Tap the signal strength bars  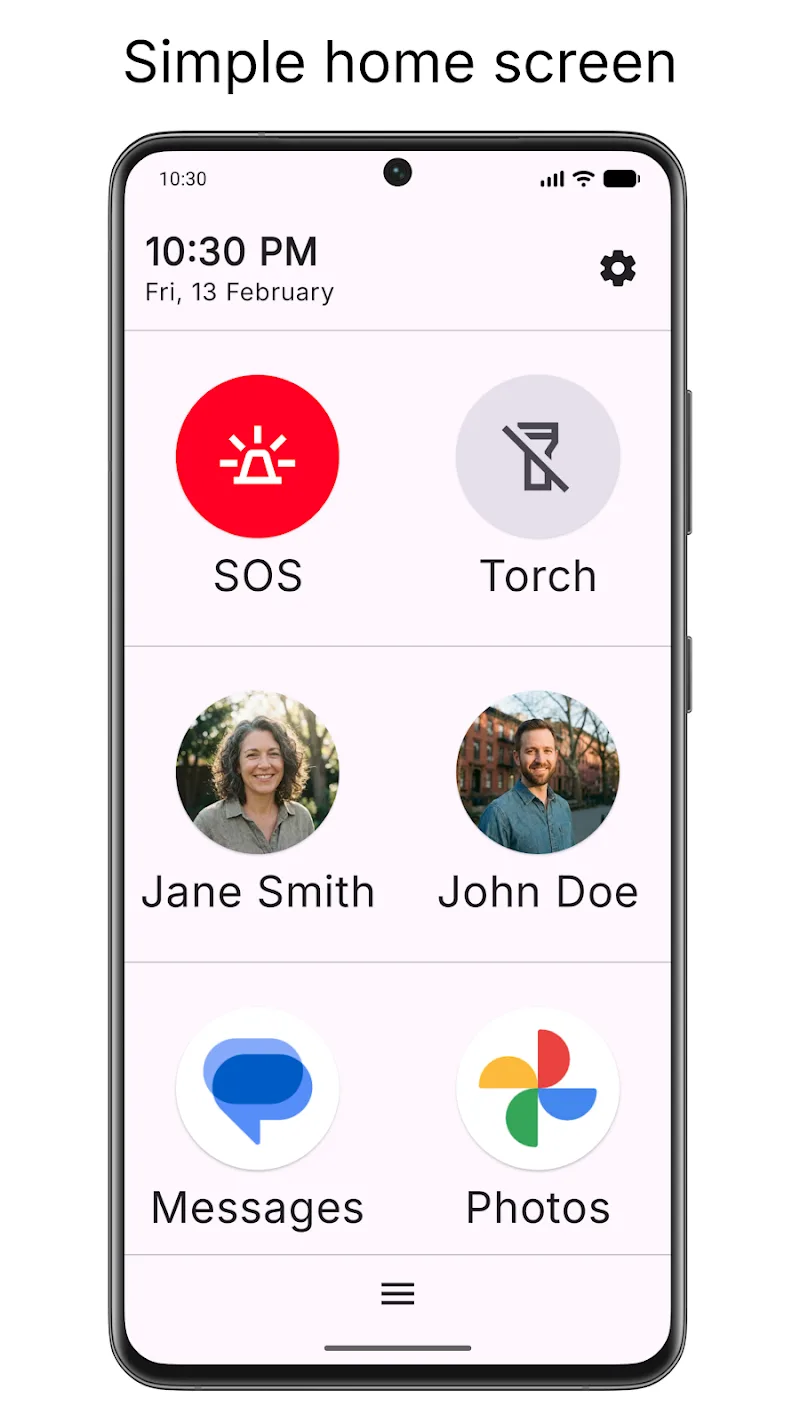553,179
